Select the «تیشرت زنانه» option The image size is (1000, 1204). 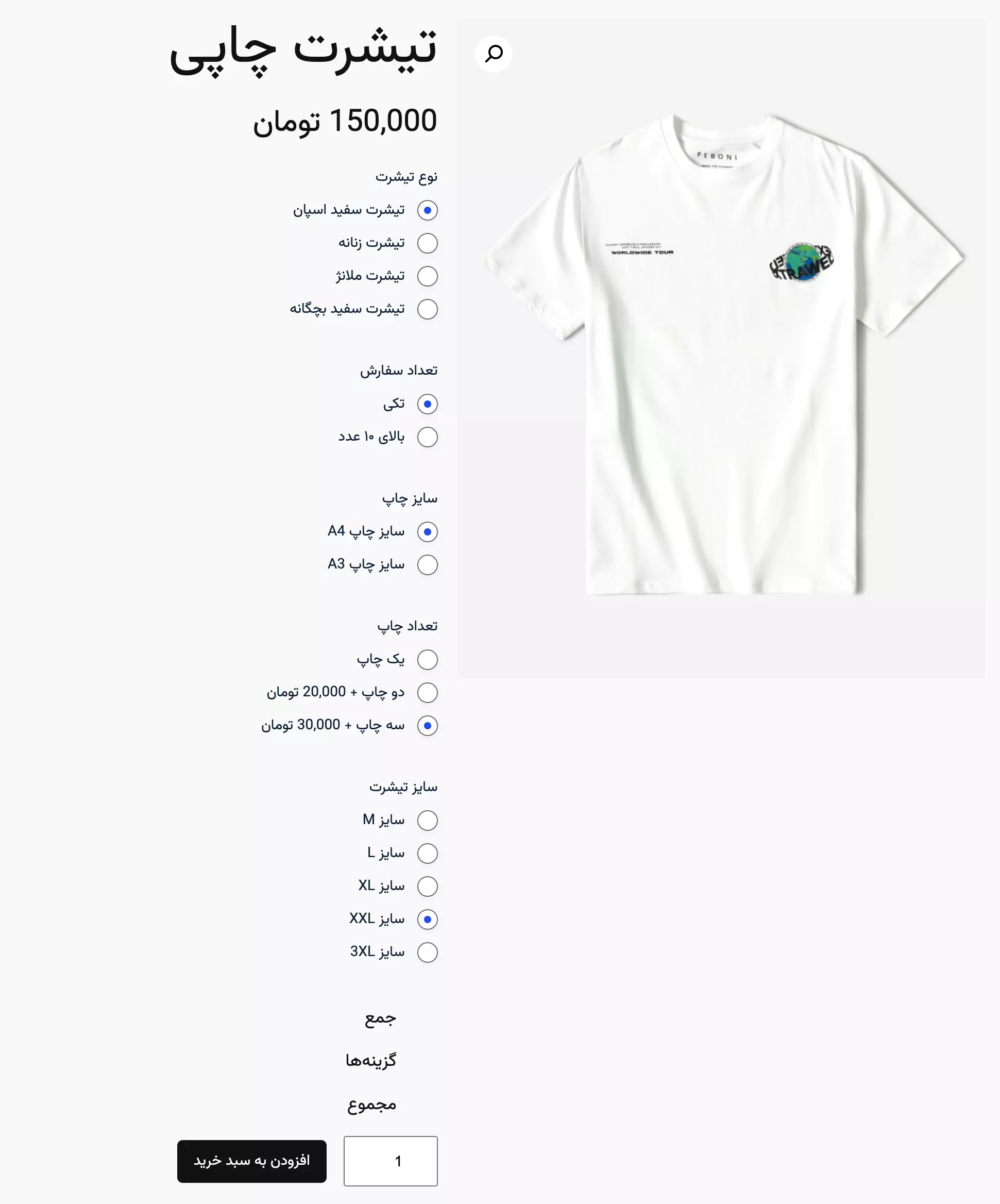427,243
